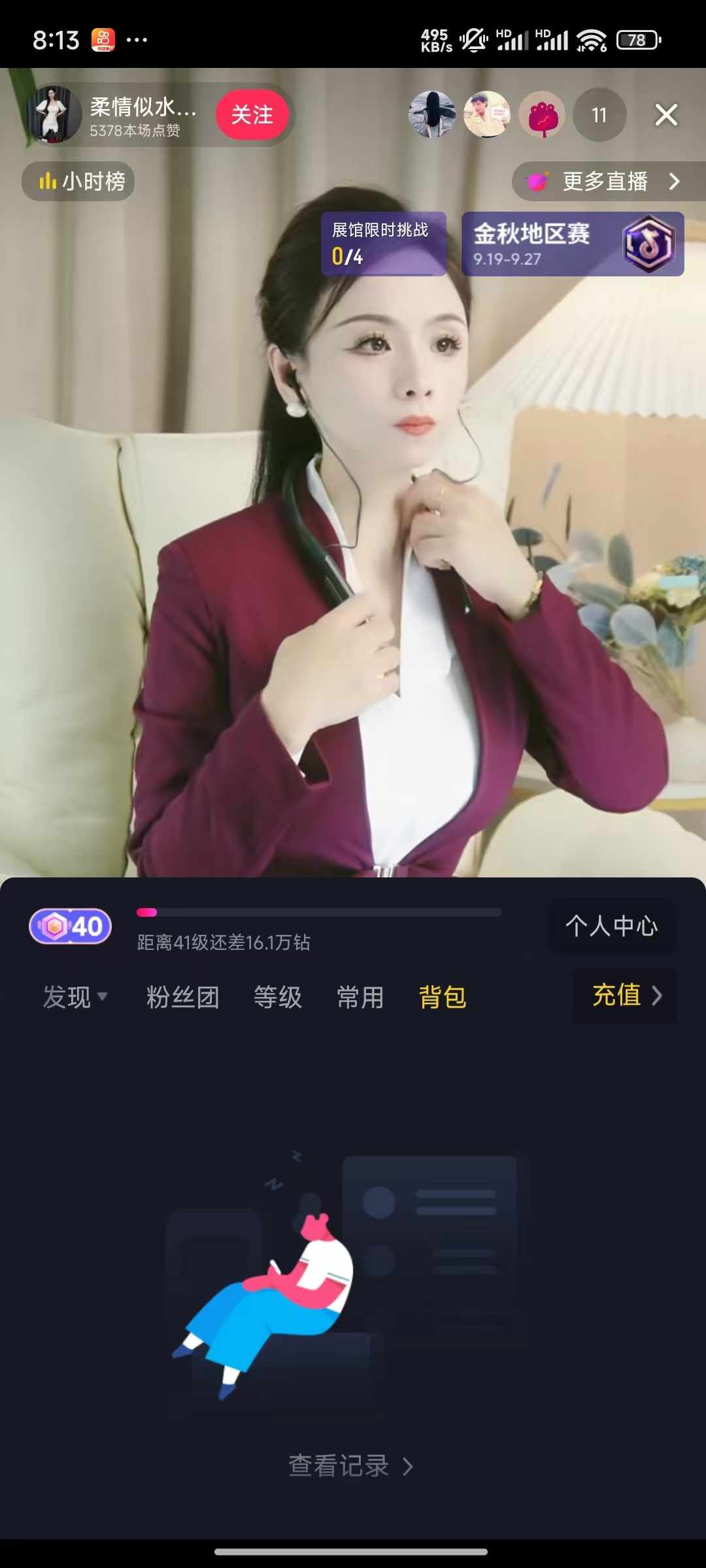Screen dimensions: 706x1568
Task: Follow the streamer with 关注 button
Action: 252,115
